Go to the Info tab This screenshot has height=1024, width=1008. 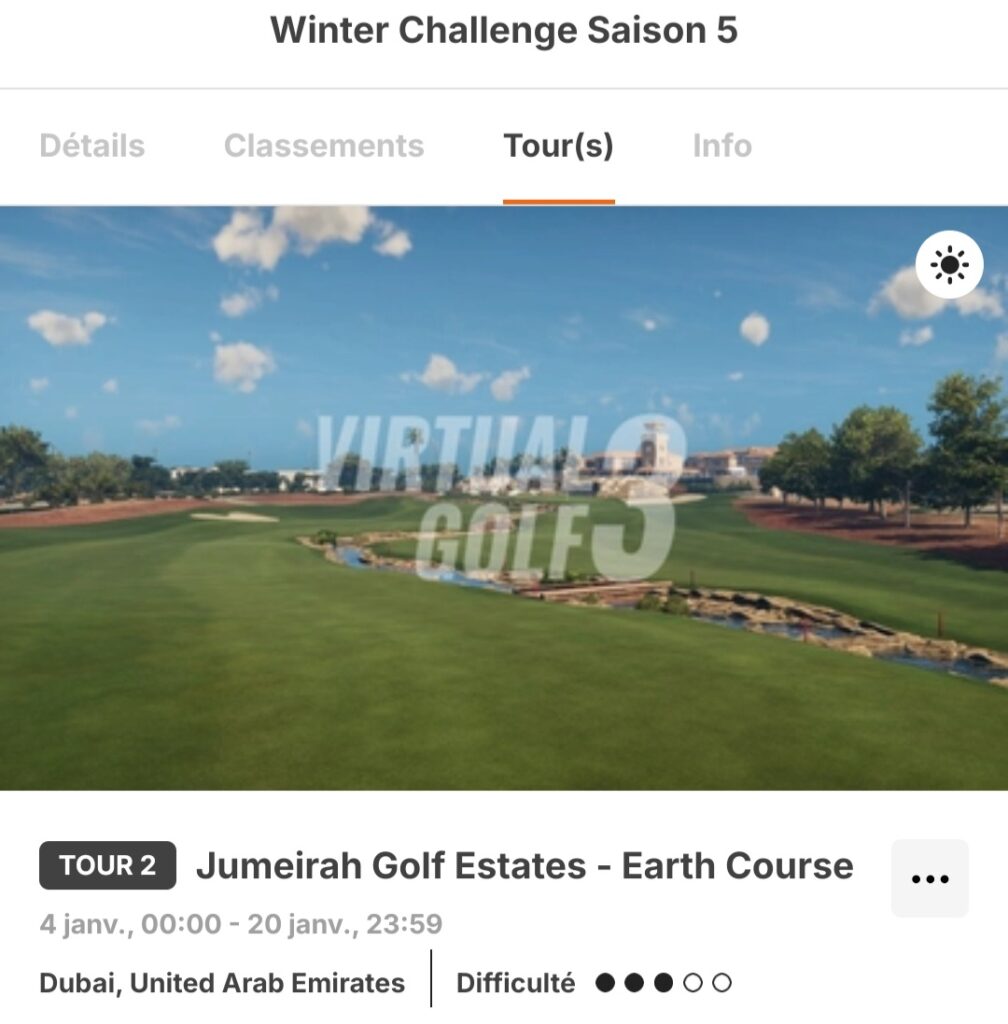click(722, 146)
